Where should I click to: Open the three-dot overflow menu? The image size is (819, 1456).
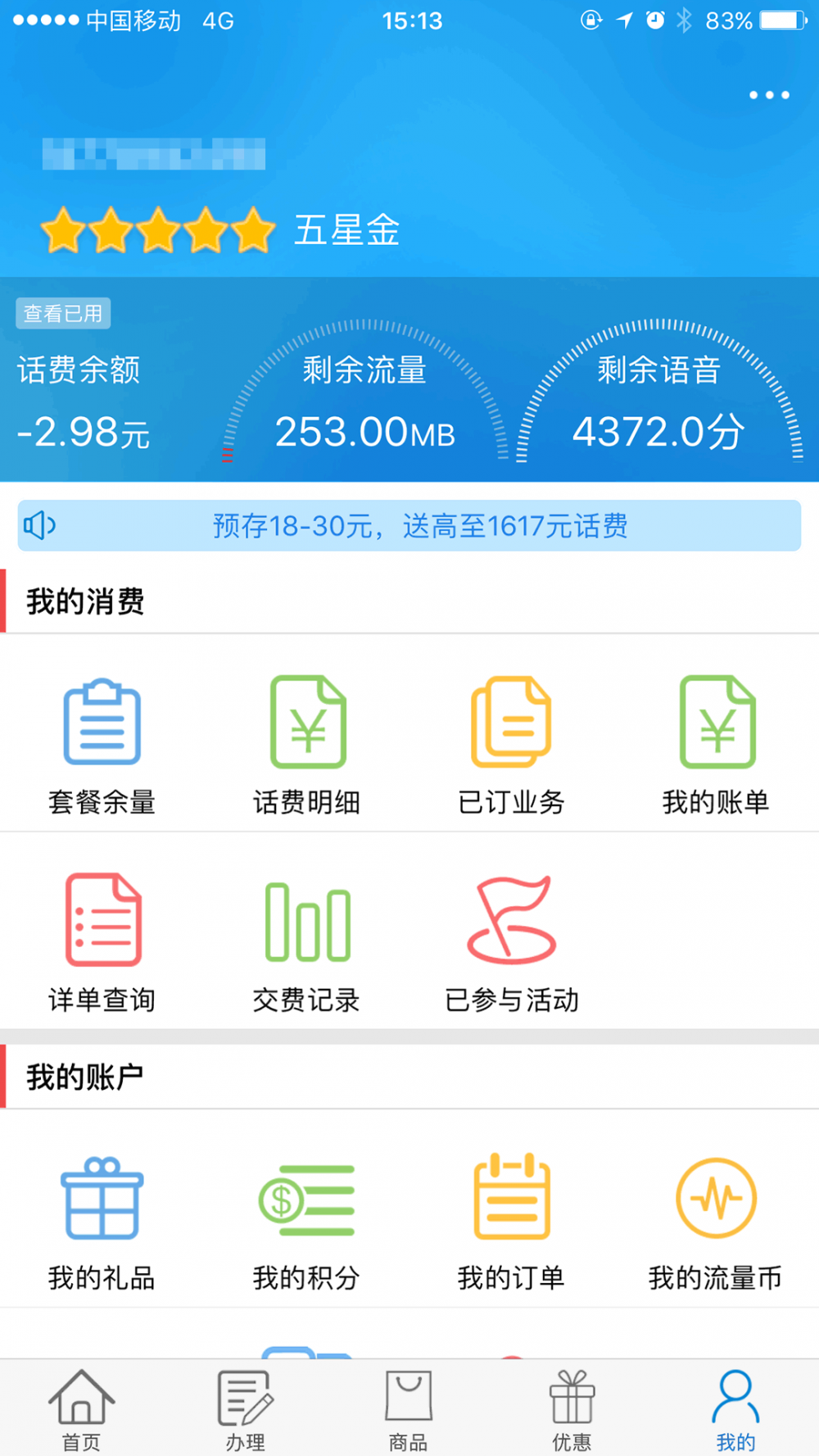[x=769, y=95]
